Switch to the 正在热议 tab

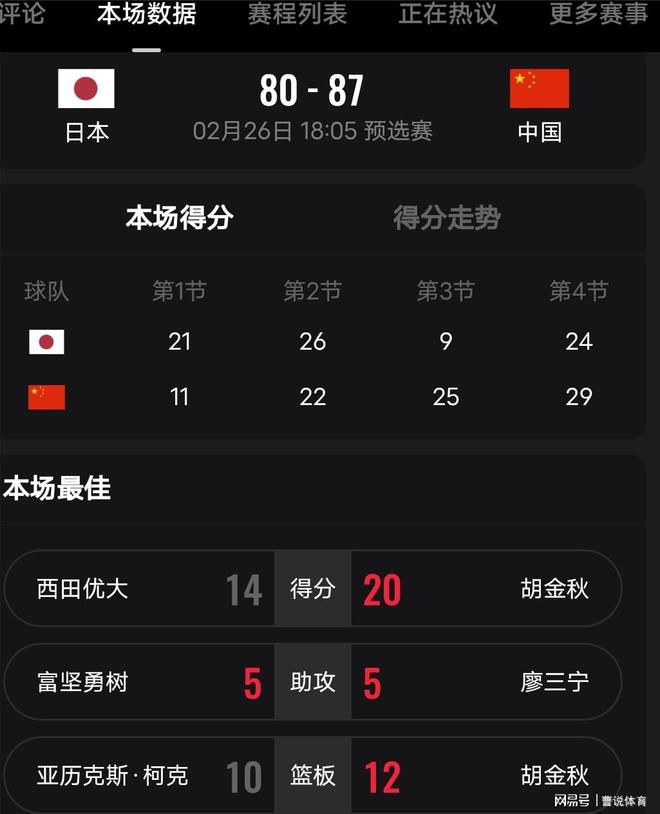pyautogui.click(x=447, y=15)
